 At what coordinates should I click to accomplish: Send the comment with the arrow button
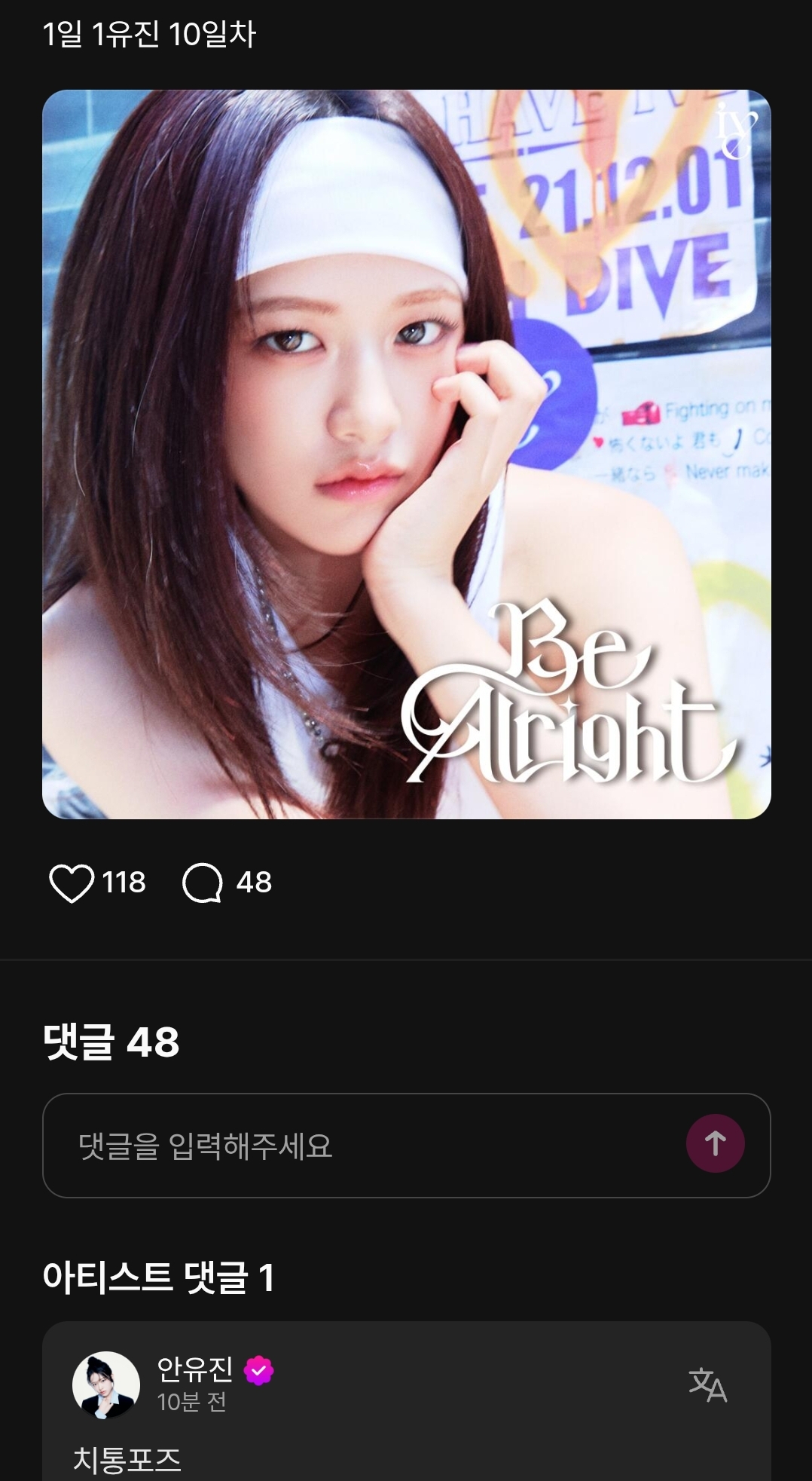click(x=715, y=1143)
